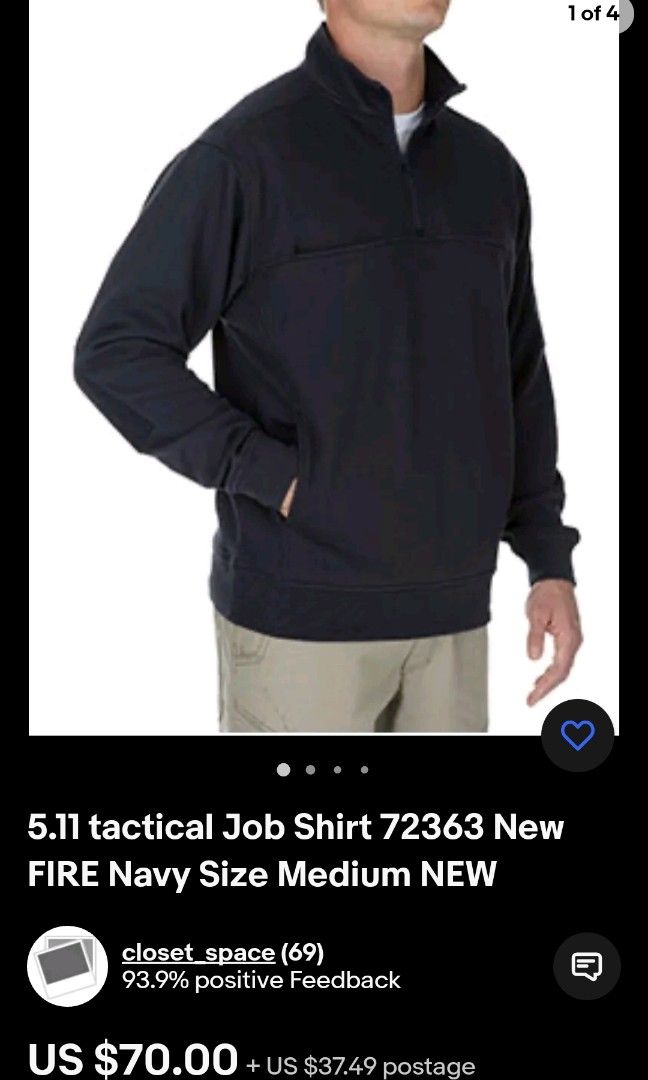Add this job shirt to watchlist
This screenshot has height=1080, width=648.
[x=577, y=736]
